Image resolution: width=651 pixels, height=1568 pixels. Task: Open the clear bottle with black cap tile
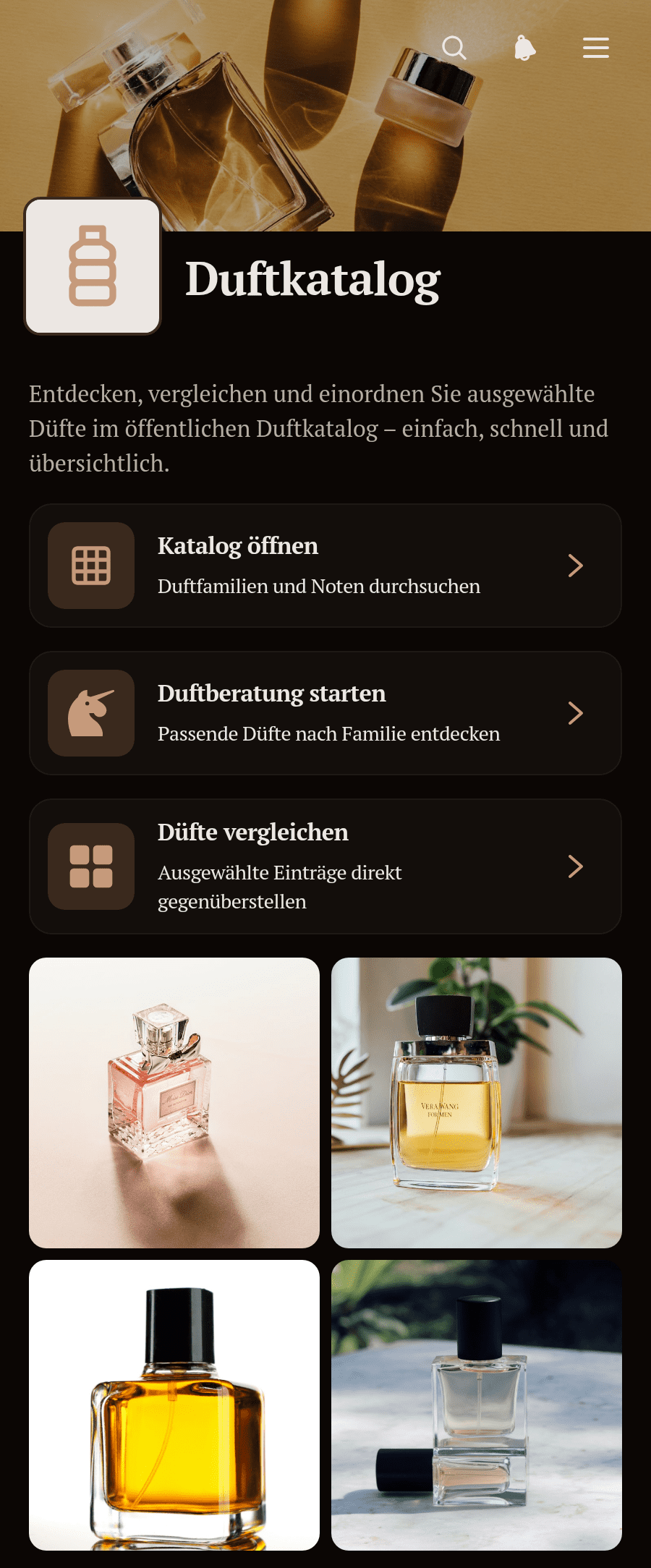pos(477,1405)
